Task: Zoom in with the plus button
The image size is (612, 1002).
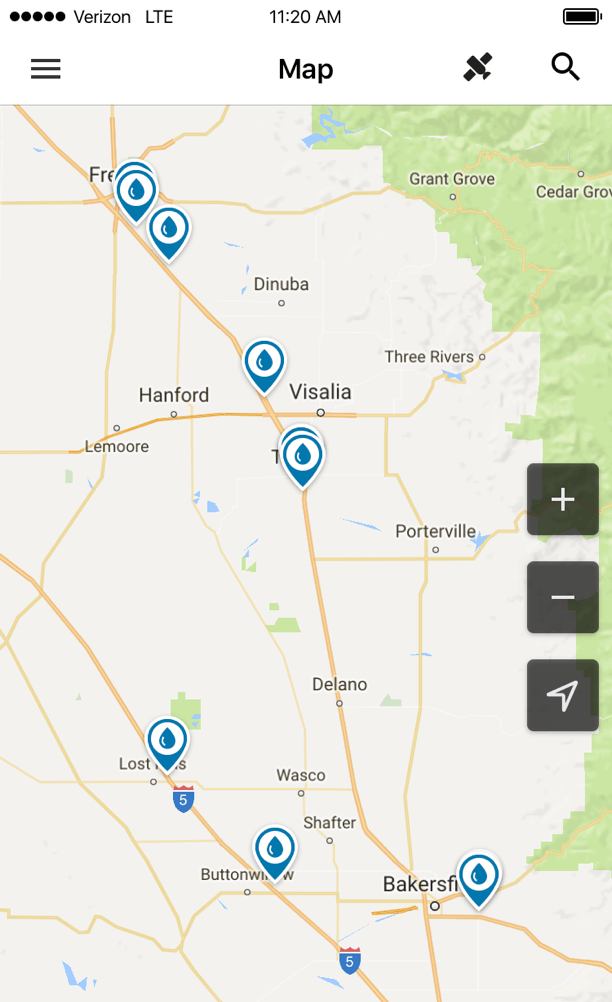Action: pos(562,500)
